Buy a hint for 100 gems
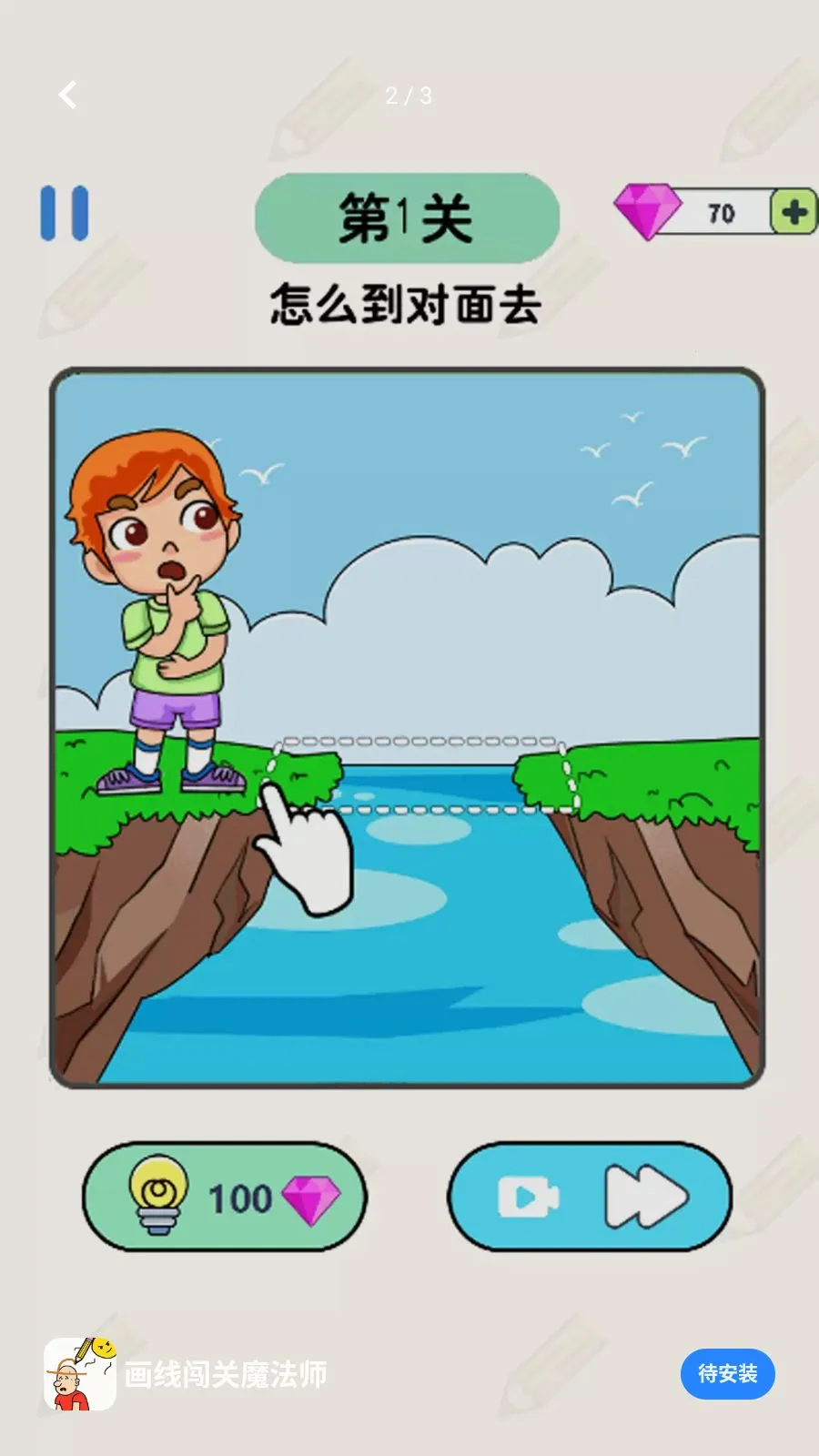This screenshot has height=1456, width=819. [225, 1196]
